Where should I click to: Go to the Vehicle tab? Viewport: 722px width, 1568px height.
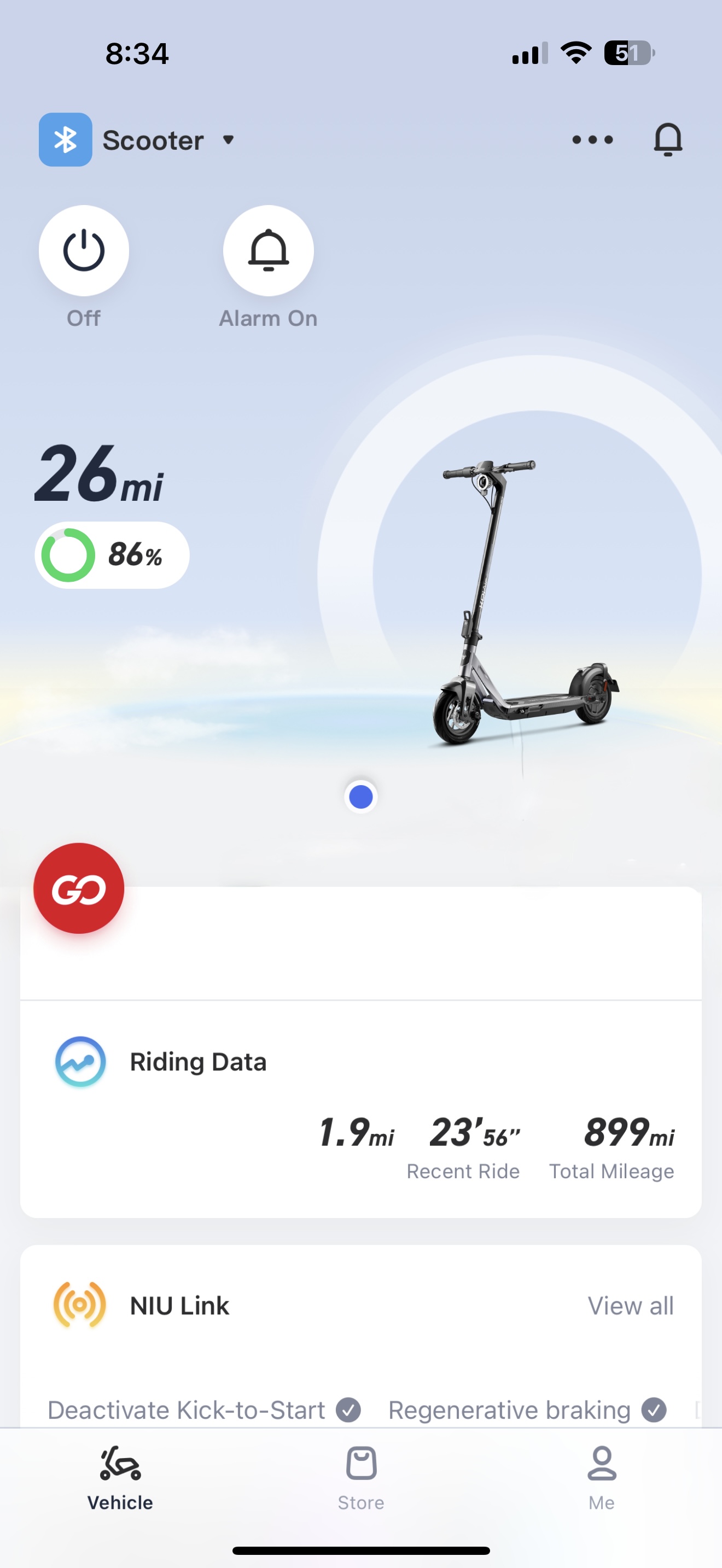pos(120,1476)
